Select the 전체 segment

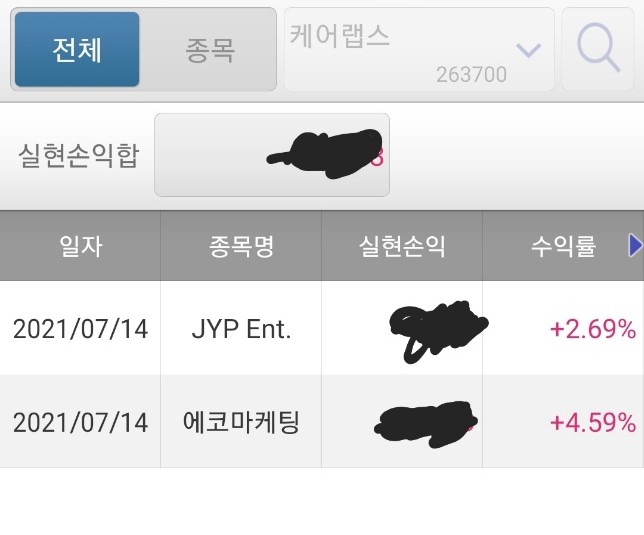tap(76, 50)
